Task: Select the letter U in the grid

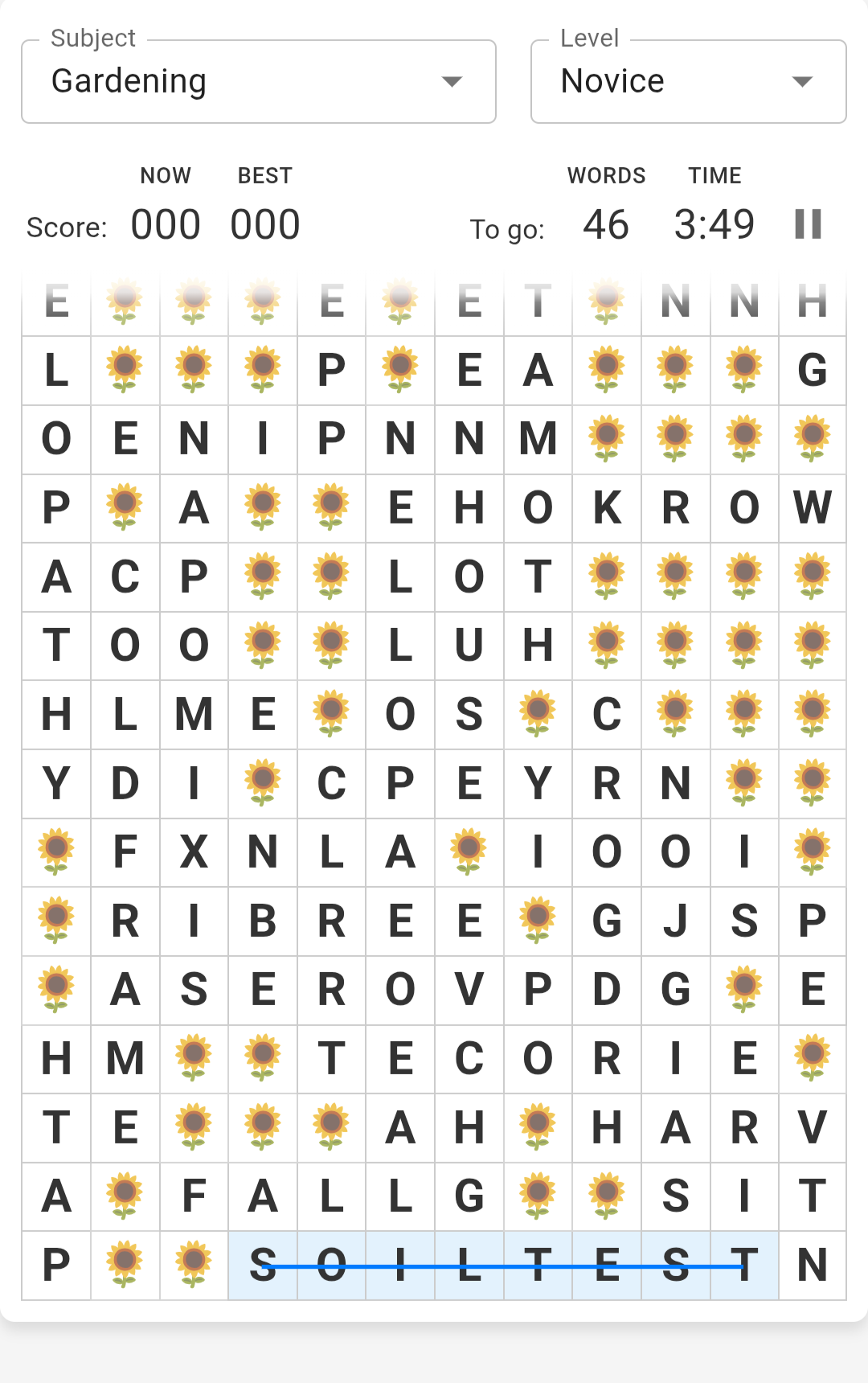Action: (x=469, y=646)
